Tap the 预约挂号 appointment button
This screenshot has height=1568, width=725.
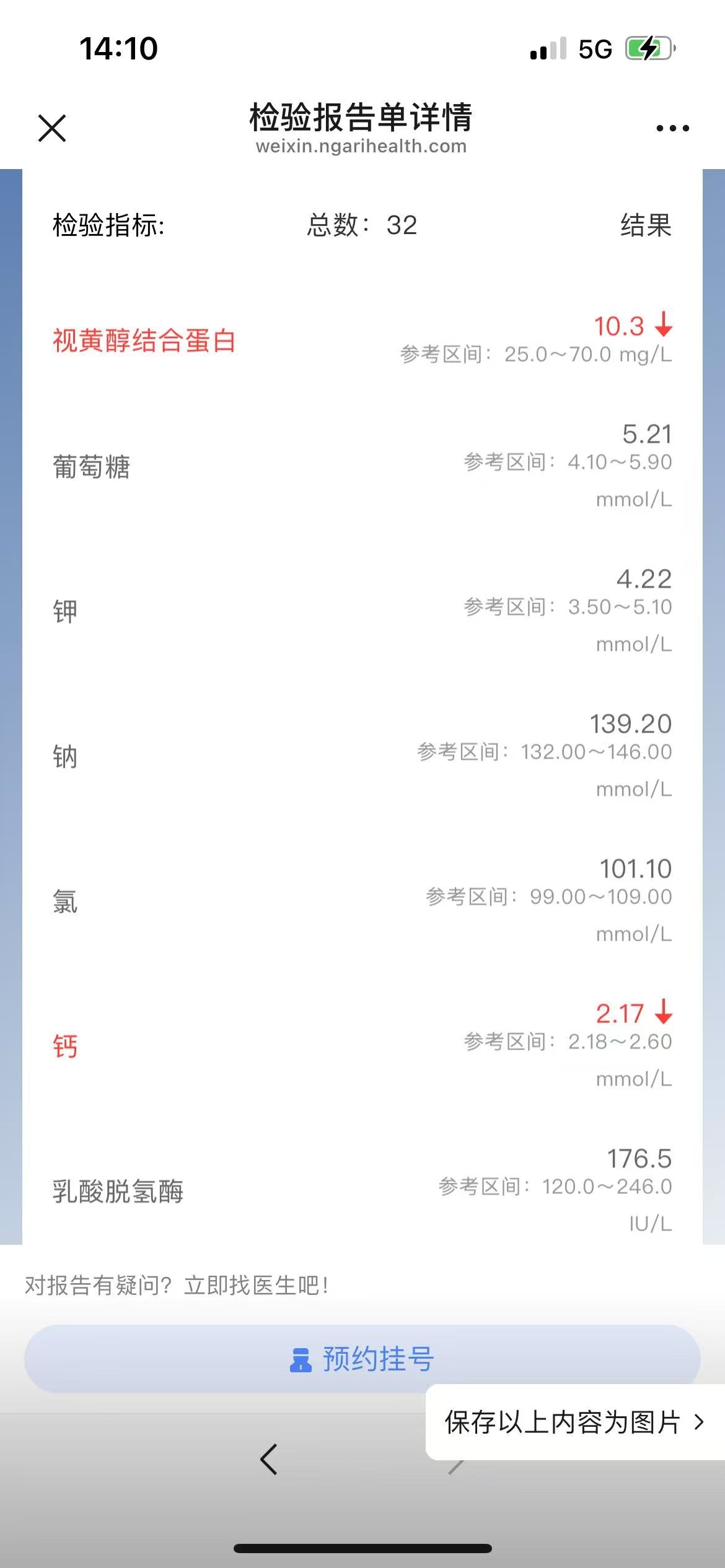[x=362, y=1359]
